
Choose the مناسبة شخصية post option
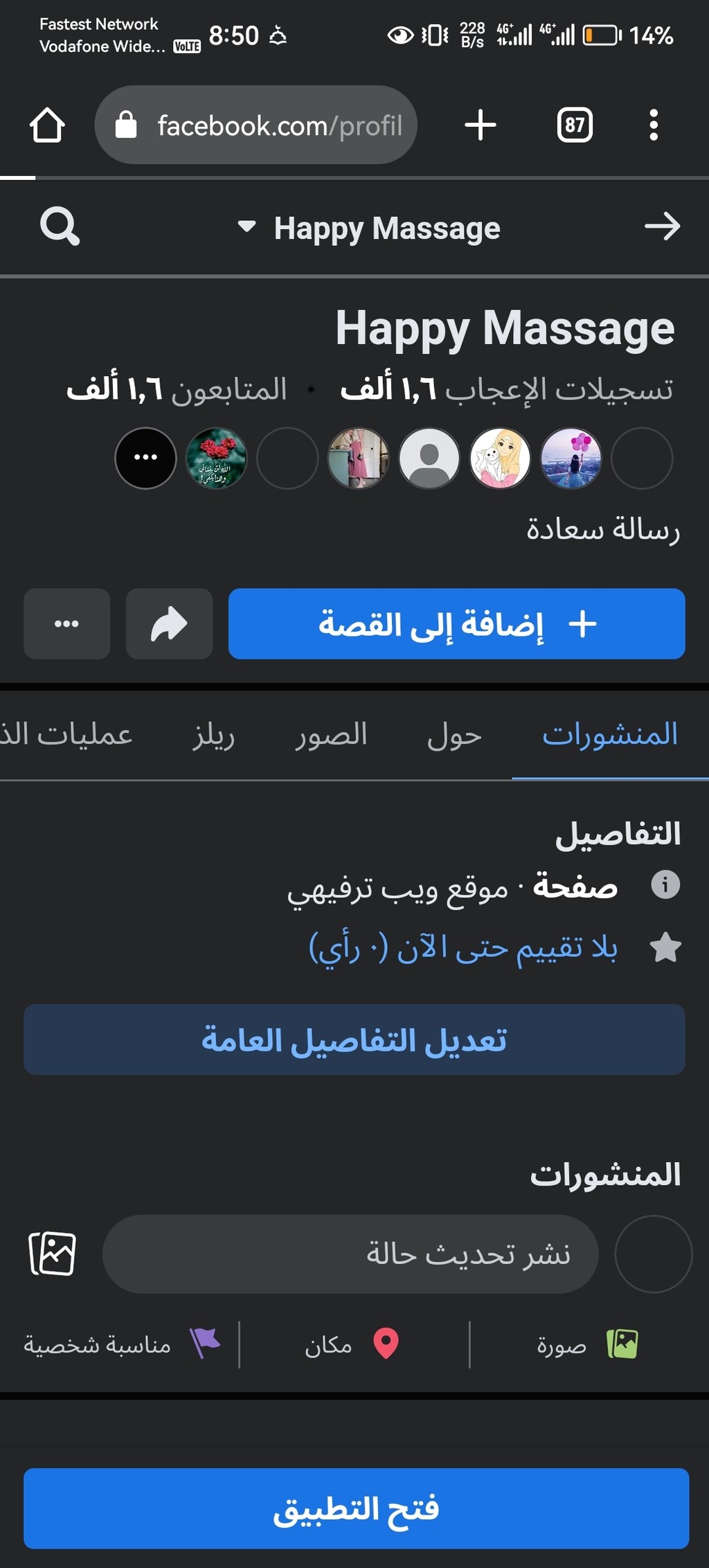click(x=122, y=1344)
